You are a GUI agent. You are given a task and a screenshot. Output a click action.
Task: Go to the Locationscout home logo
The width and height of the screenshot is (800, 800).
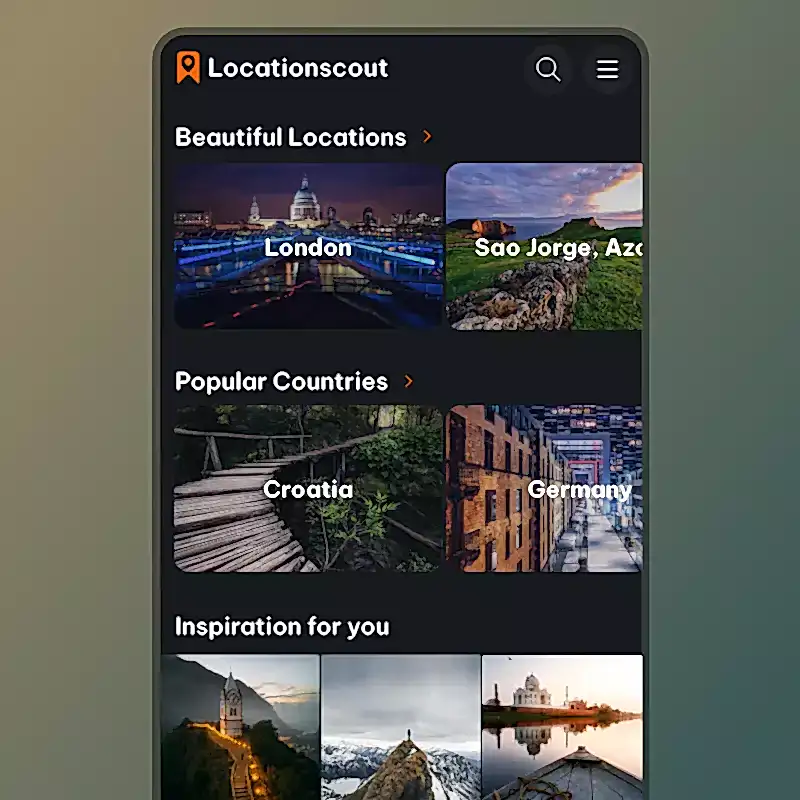point(281,68)
